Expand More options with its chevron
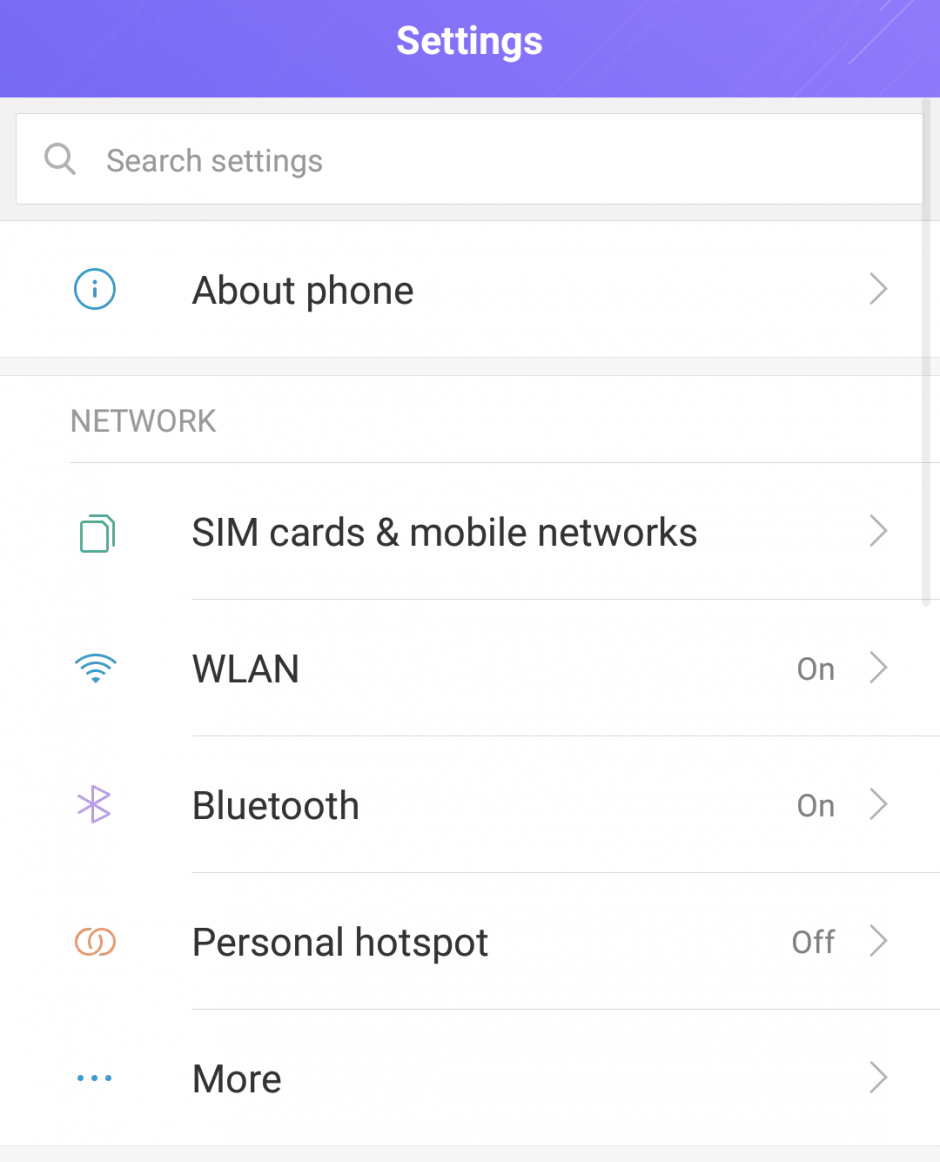This screenshot has width=940, height=1162. click(x=878, y=1078)
